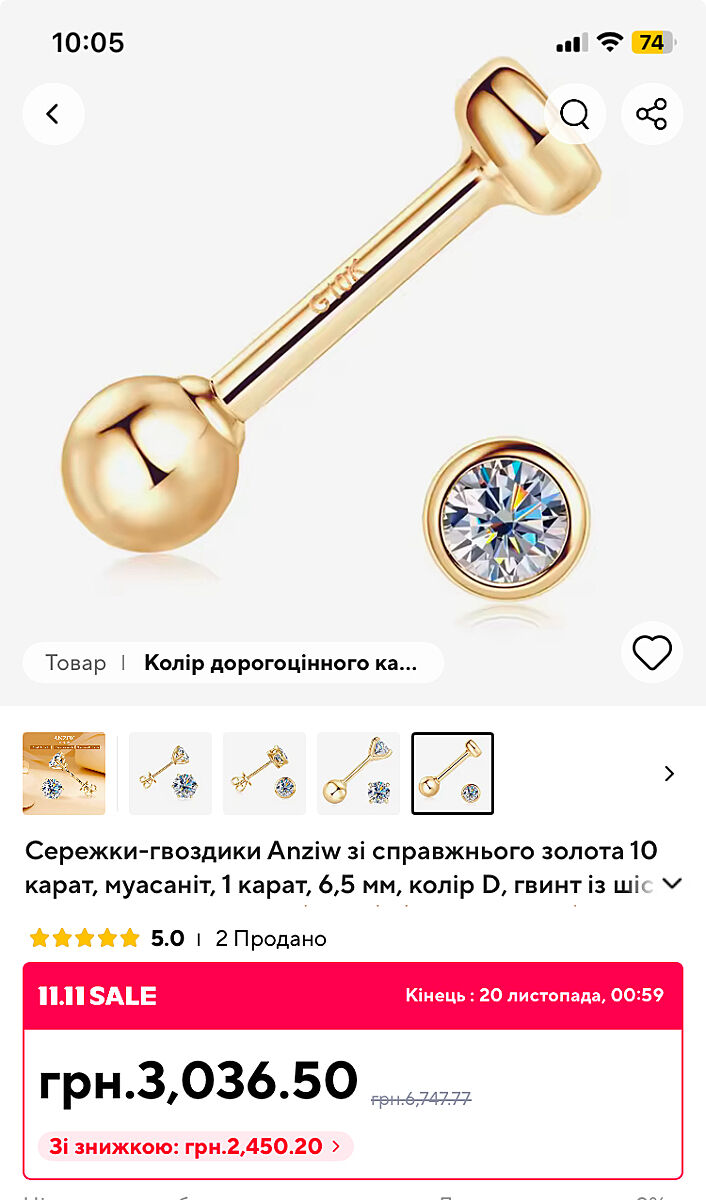Open the search magnifier icon
Screen dimensions: 706x1200
coord(575,114)
